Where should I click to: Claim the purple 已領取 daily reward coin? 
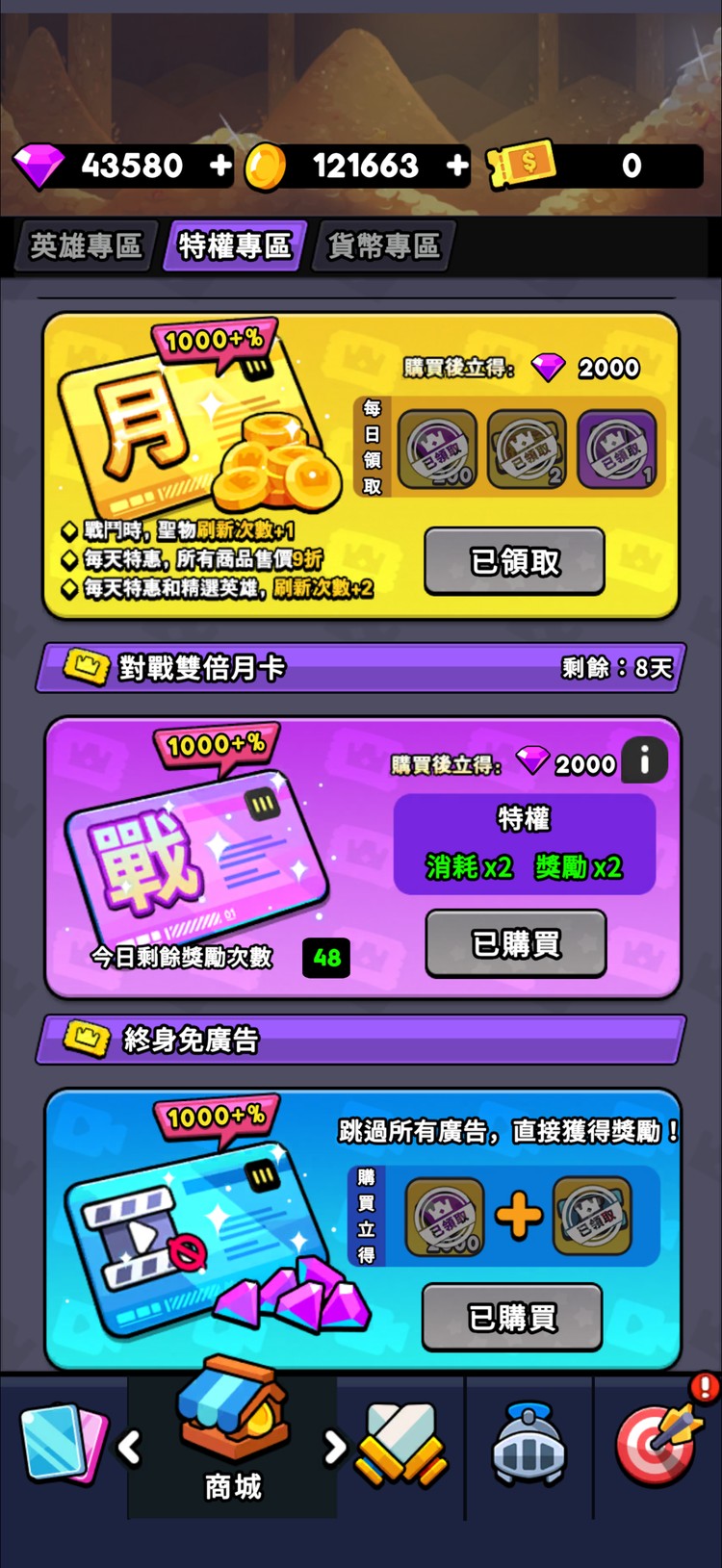[616, 449]
